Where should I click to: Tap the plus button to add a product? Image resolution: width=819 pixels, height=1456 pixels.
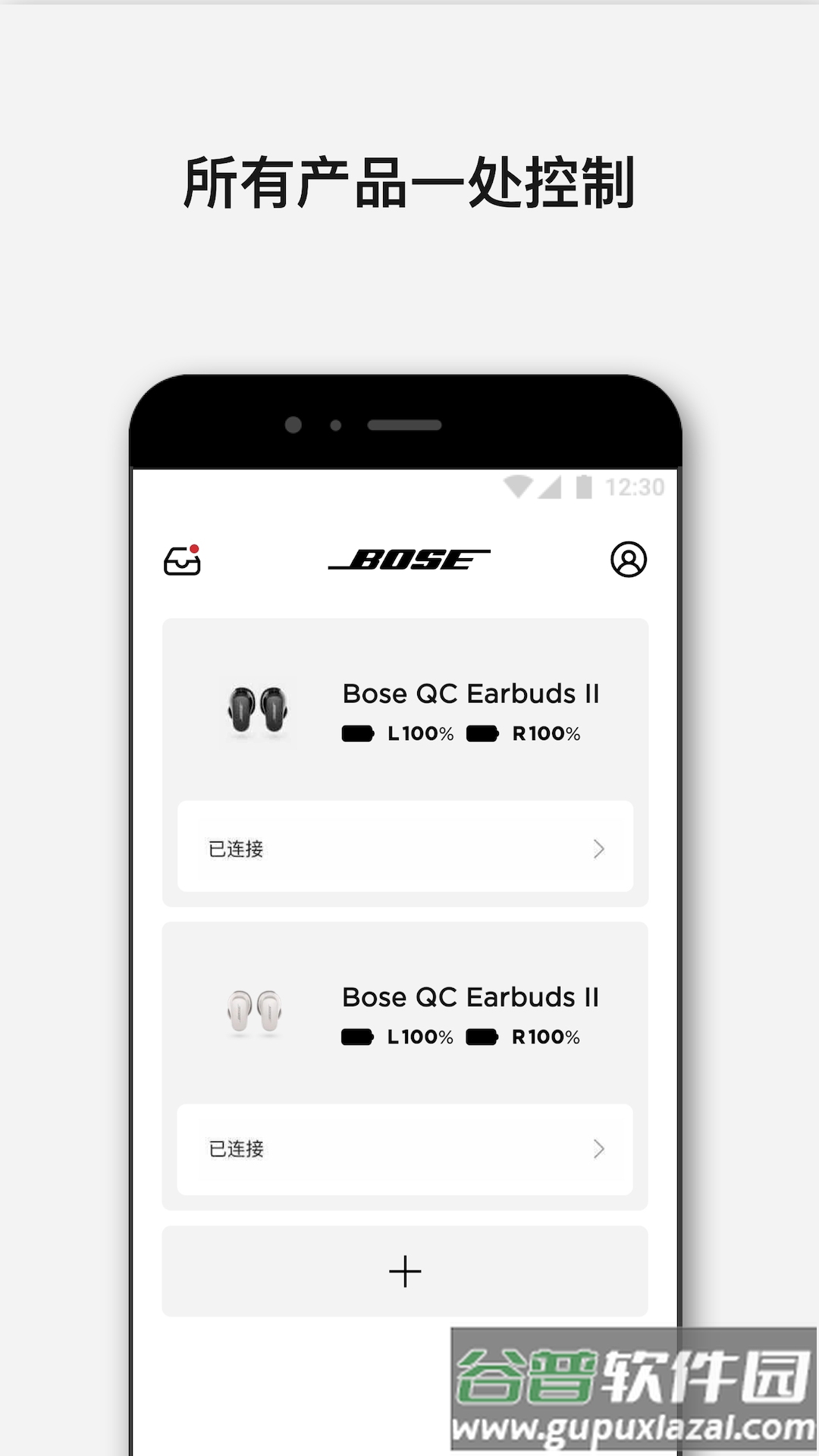(405, 1270)
